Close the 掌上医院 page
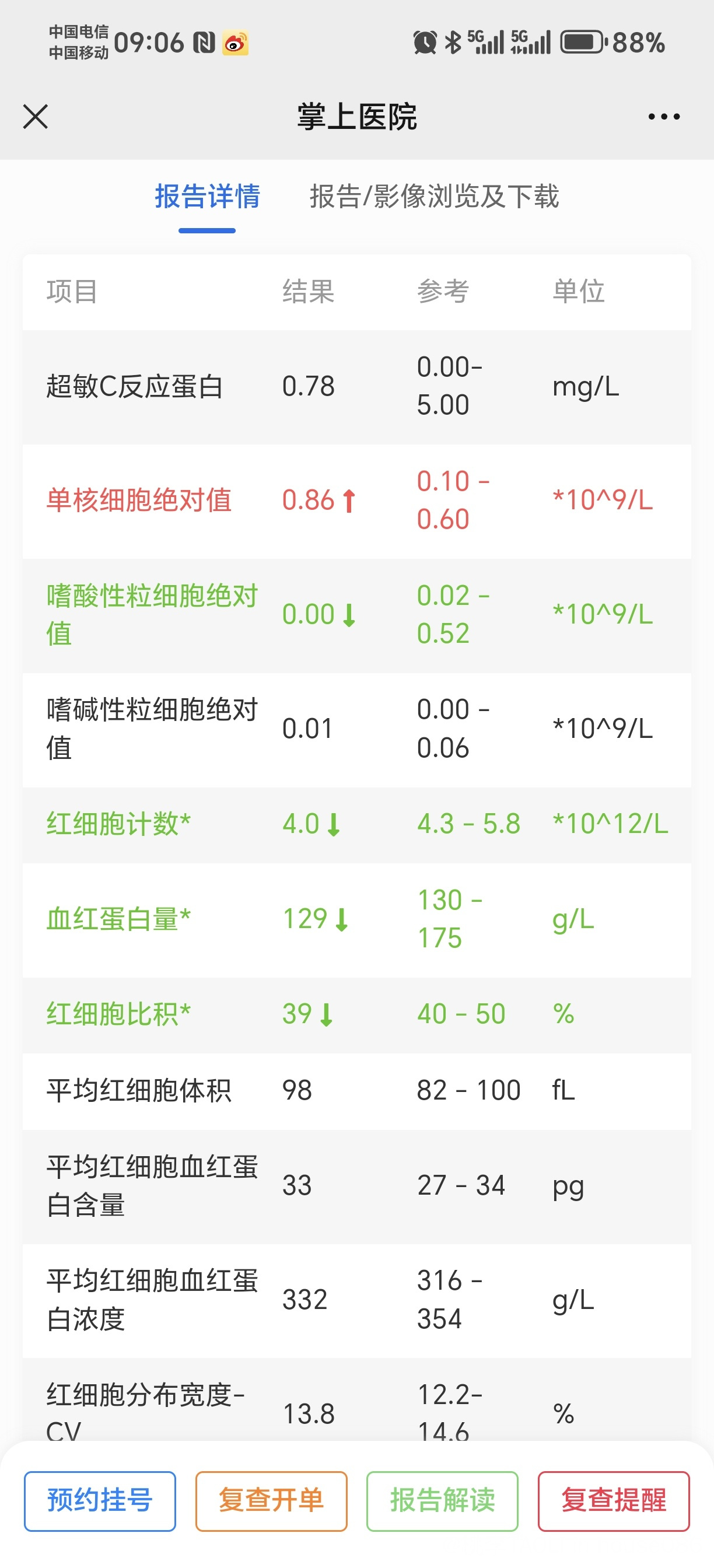The image size is (714, 1568). (x=36, y=116)
